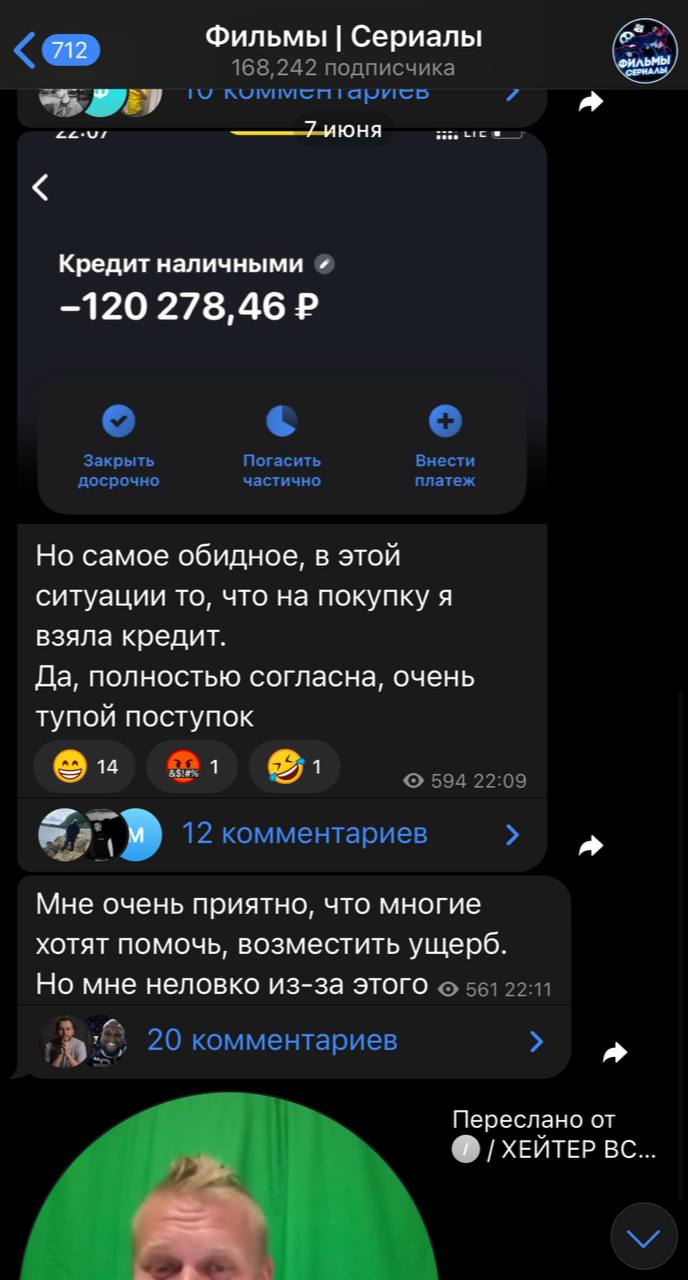Share the post about taking a credit
The image size is (688, 1280).
click(x=592, y=846)
